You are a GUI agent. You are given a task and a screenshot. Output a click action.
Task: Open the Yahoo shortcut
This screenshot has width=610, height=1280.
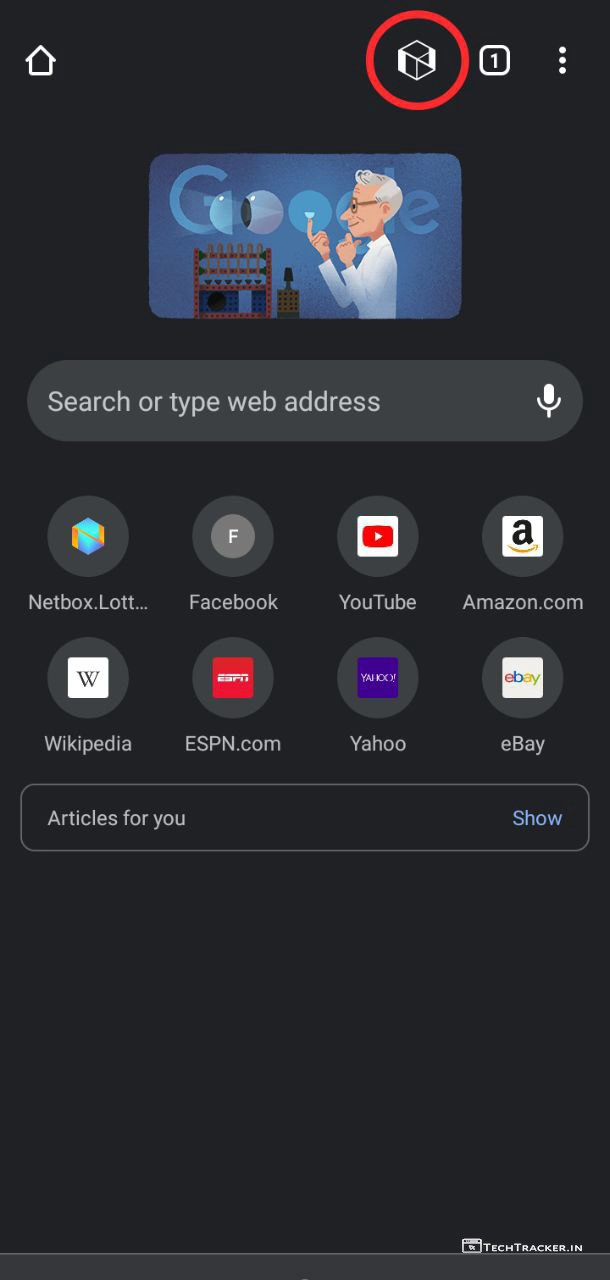(378, 678)
